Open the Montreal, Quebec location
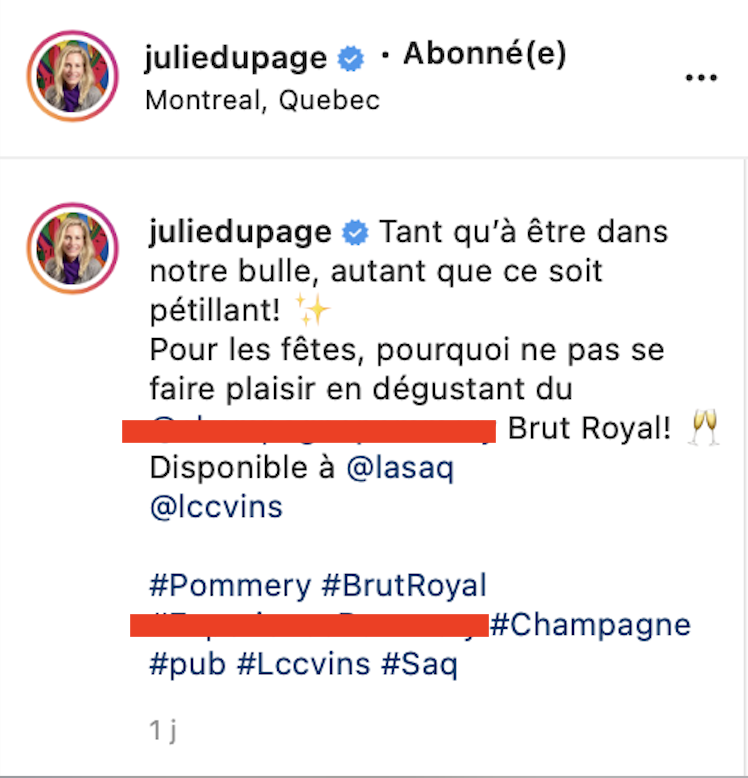 coord(262,101)
